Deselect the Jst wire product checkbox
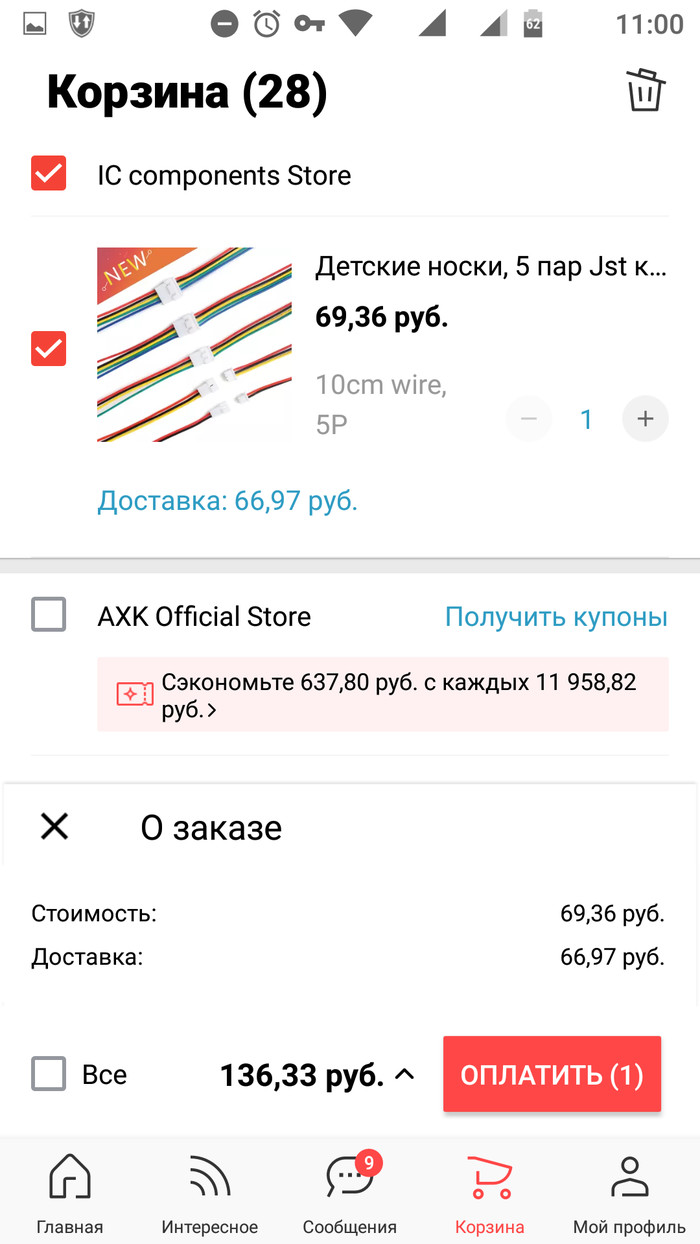 49,348
